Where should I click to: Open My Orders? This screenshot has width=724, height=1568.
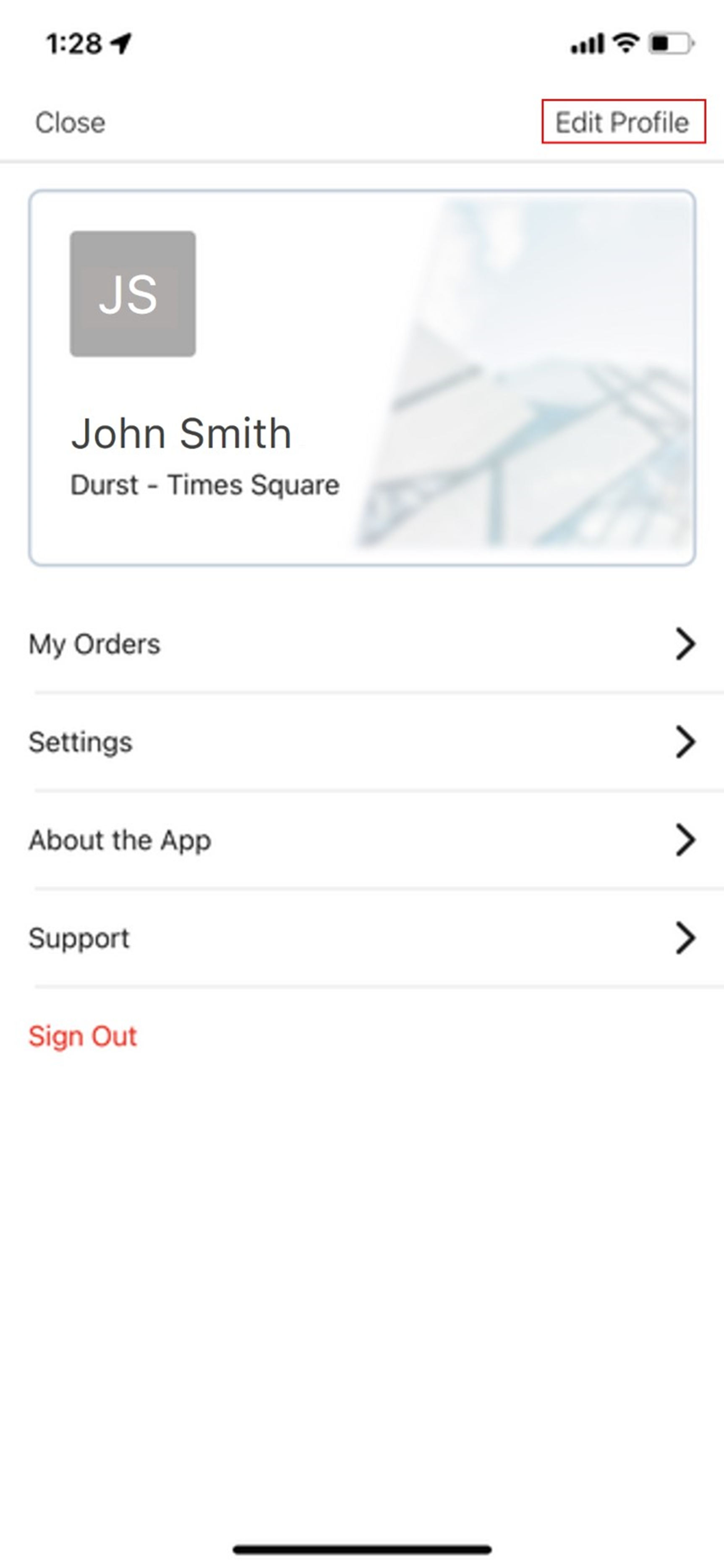click(x=361, y=644)
